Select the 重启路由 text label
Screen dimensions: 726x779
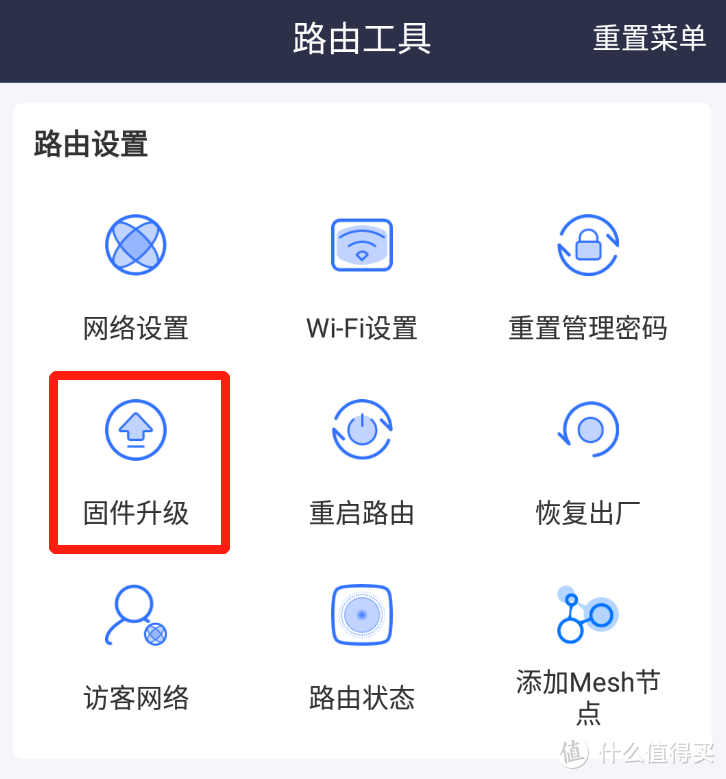[361, 514]
